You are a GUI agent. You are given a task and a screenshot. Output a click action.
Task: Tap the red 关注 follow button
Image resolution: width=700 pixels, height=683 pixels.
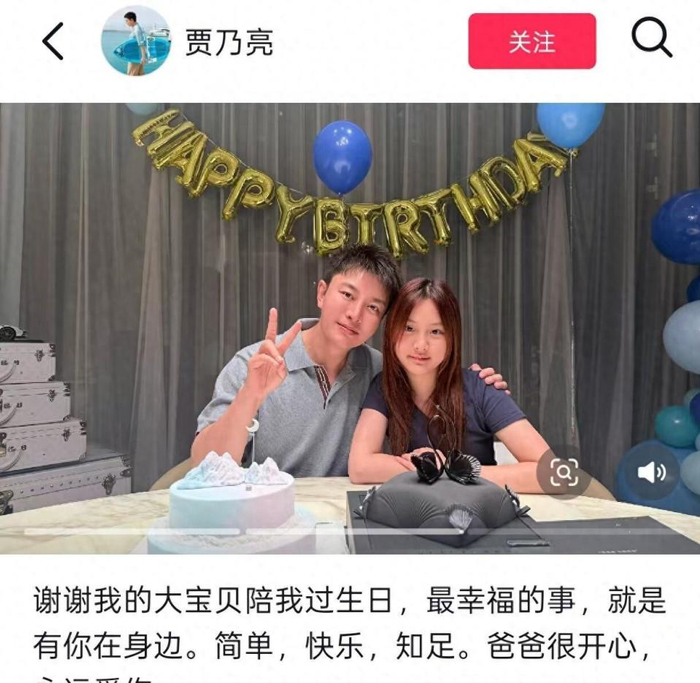[x=531, y=41]
